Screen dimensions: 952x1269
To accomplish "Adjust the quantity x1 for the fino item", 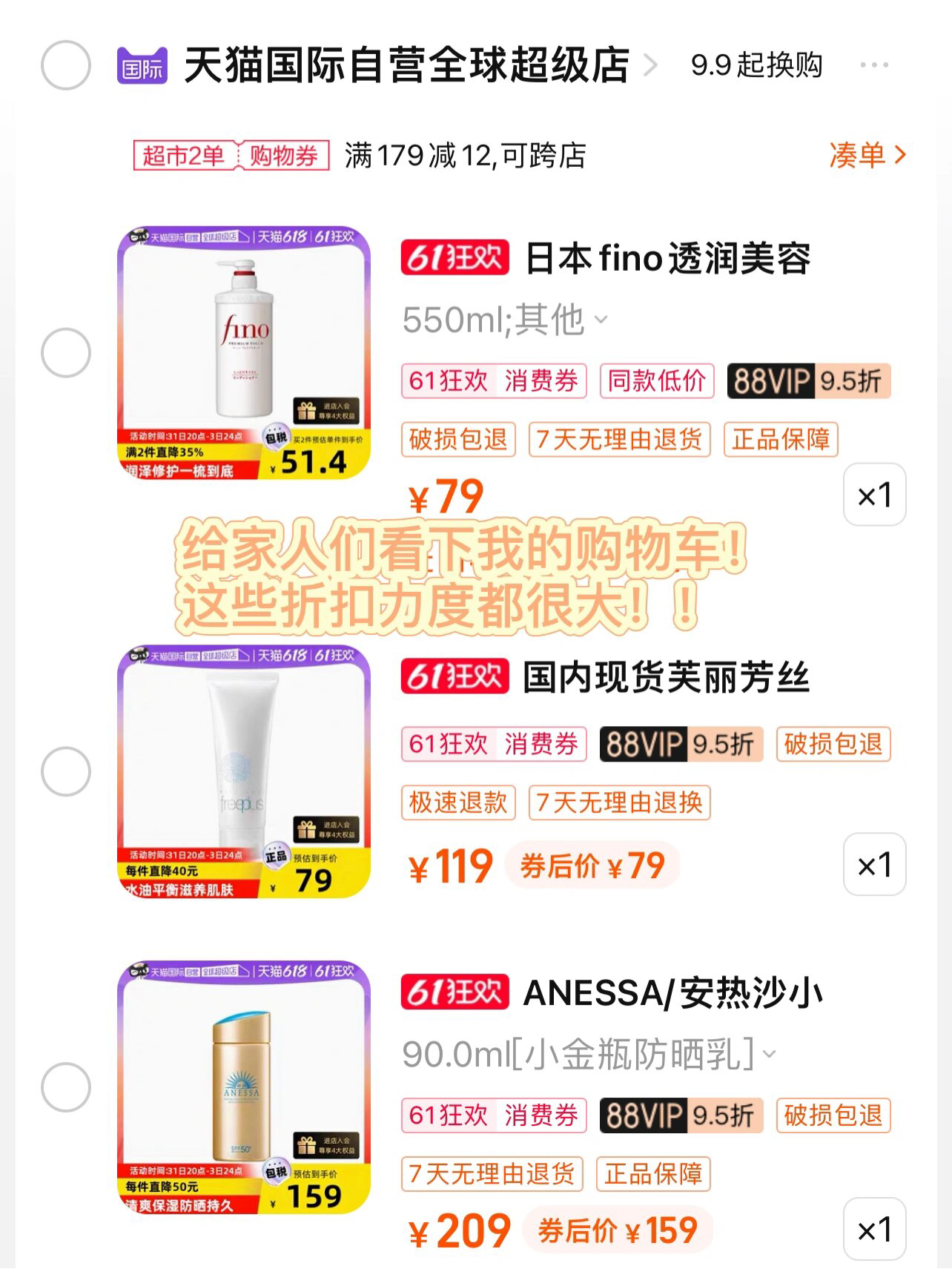I will click(874, 495).
